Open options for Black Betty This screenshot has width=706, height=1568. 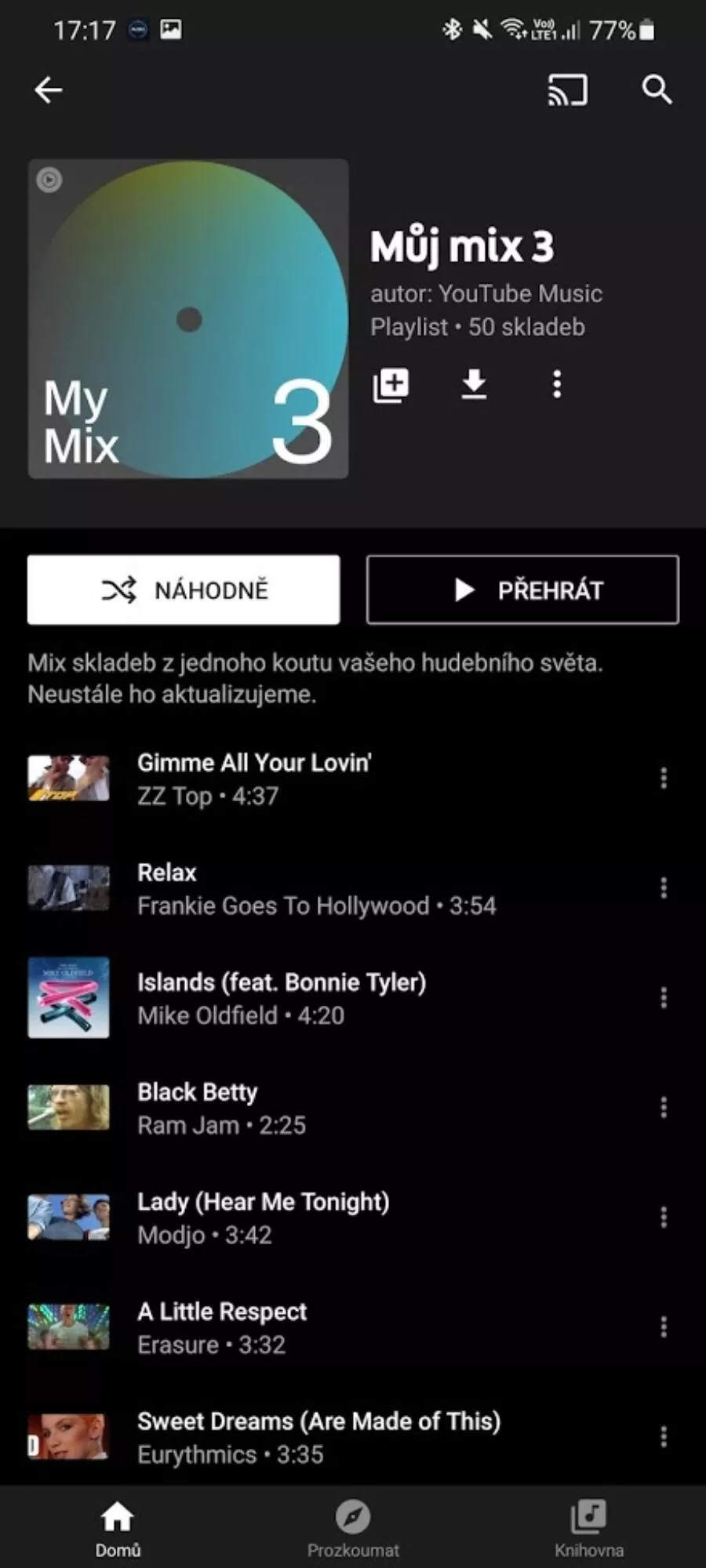(x=664, y=1108)
